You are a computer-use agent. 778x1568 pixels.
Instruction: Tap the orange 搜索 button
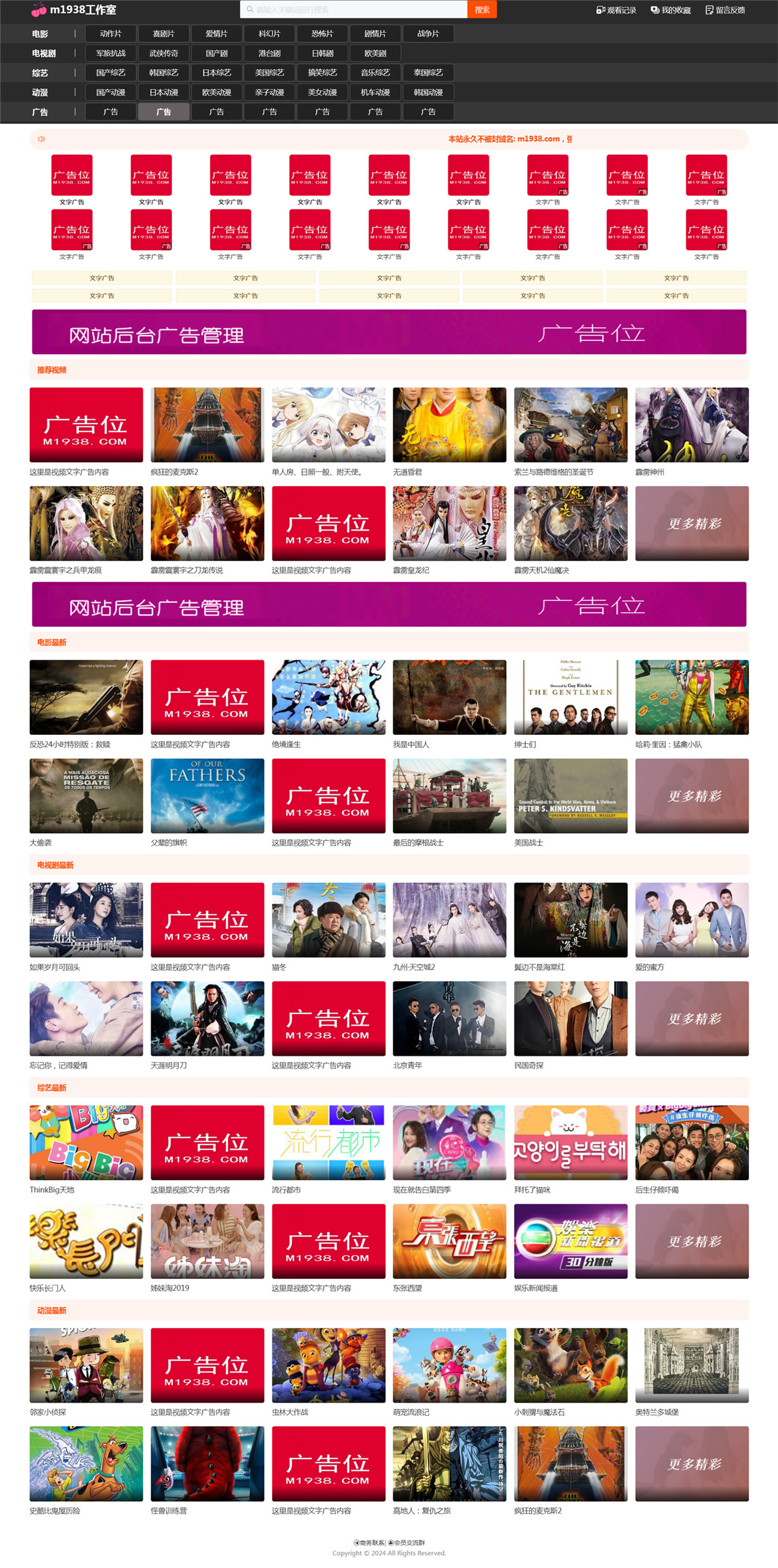[x=482, y=10]
